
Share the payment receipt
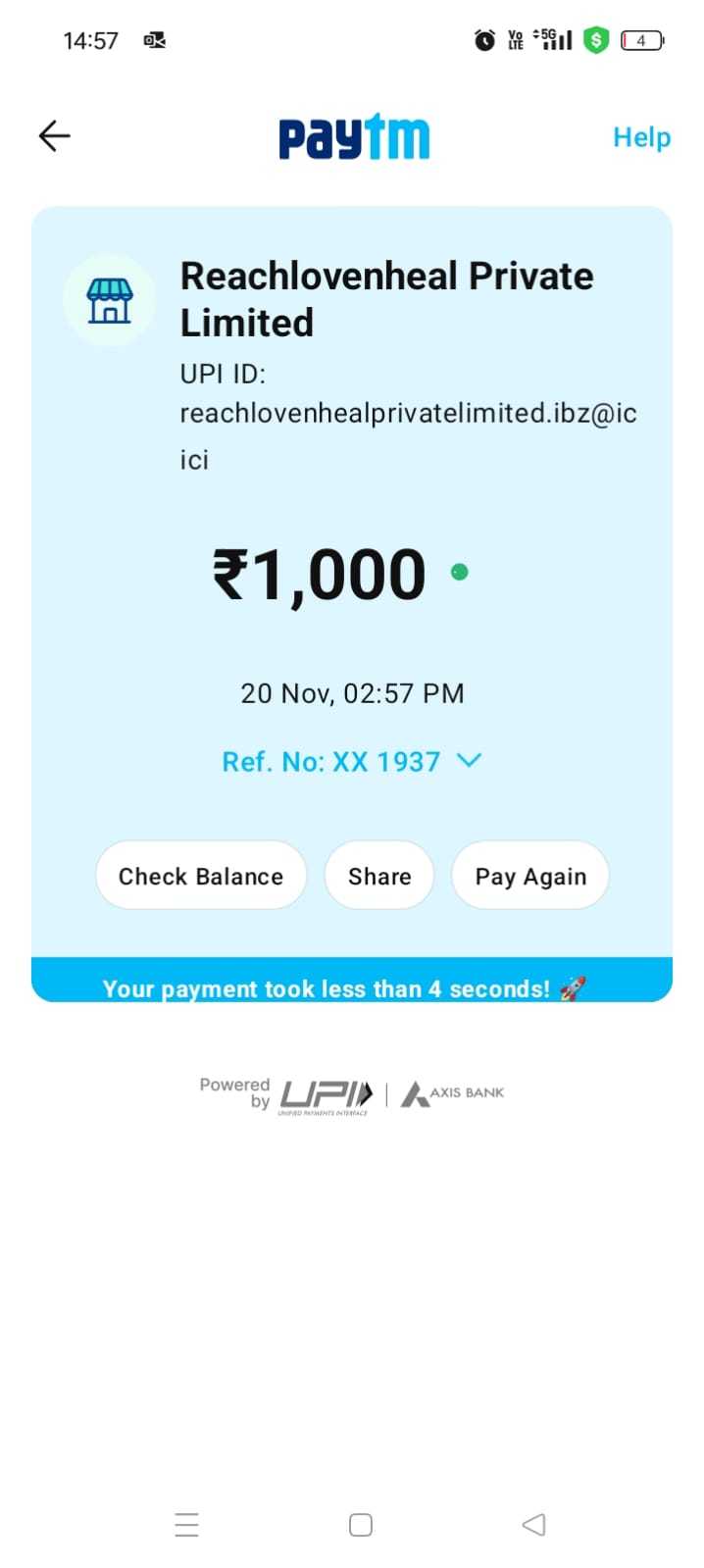(x=379, y=875)
